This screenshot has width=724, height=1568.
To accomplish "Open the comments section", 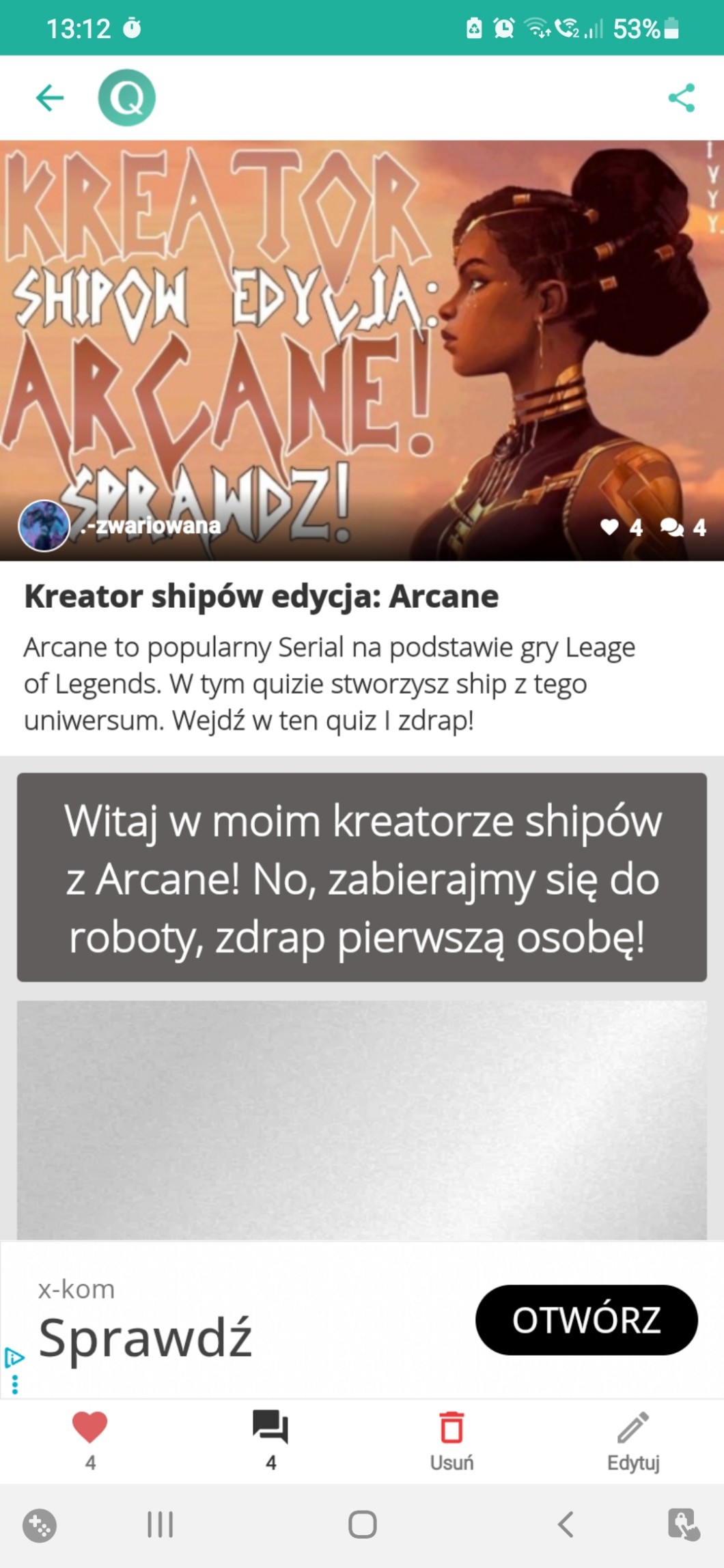I will click(x=270, y=1438).
